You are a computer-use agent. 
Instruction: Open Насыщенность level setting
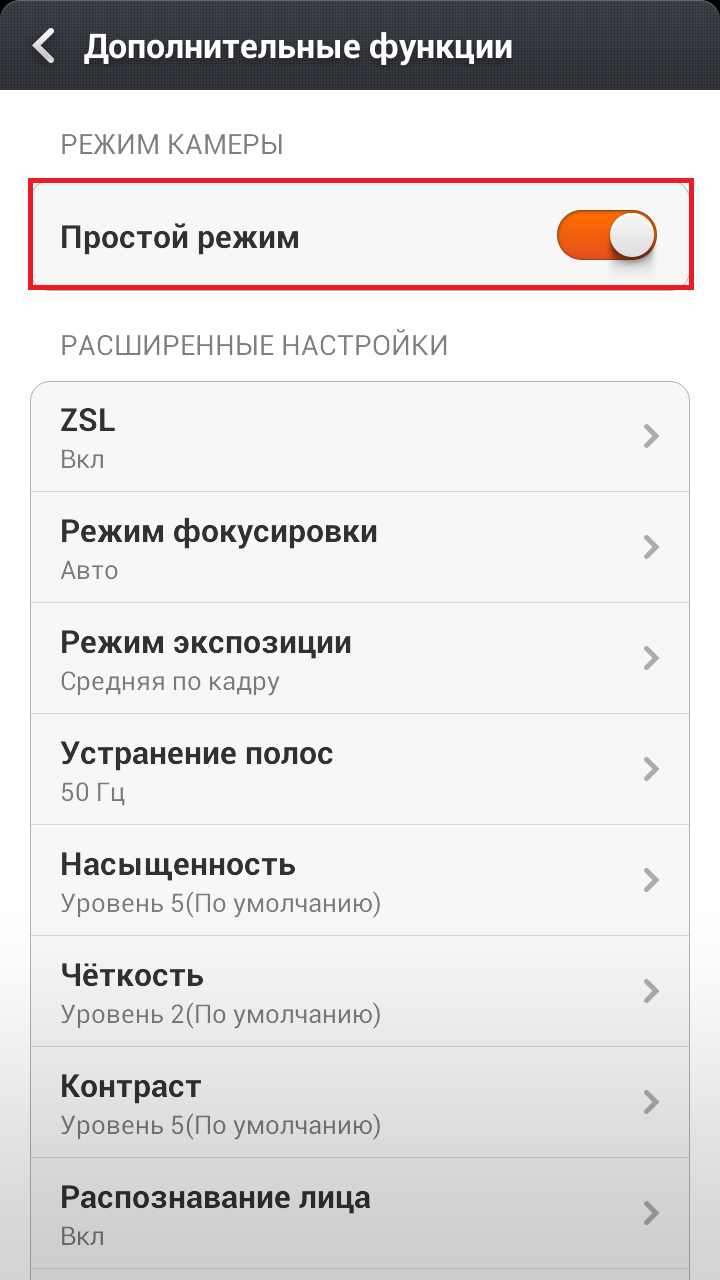360,880
